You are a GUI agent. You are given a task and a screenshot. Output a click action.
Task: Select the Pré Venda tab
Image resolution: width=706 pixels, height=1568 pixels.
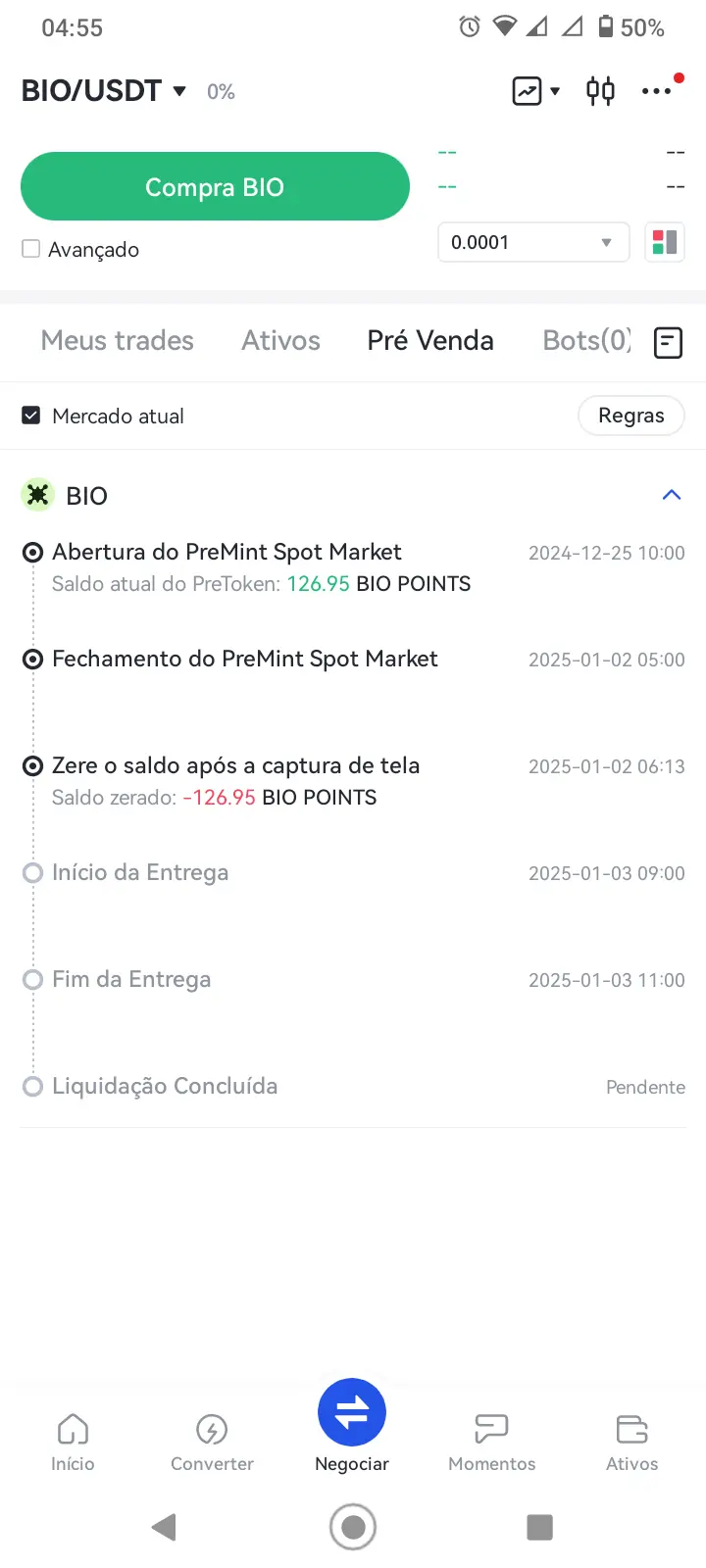coord(430,340)
